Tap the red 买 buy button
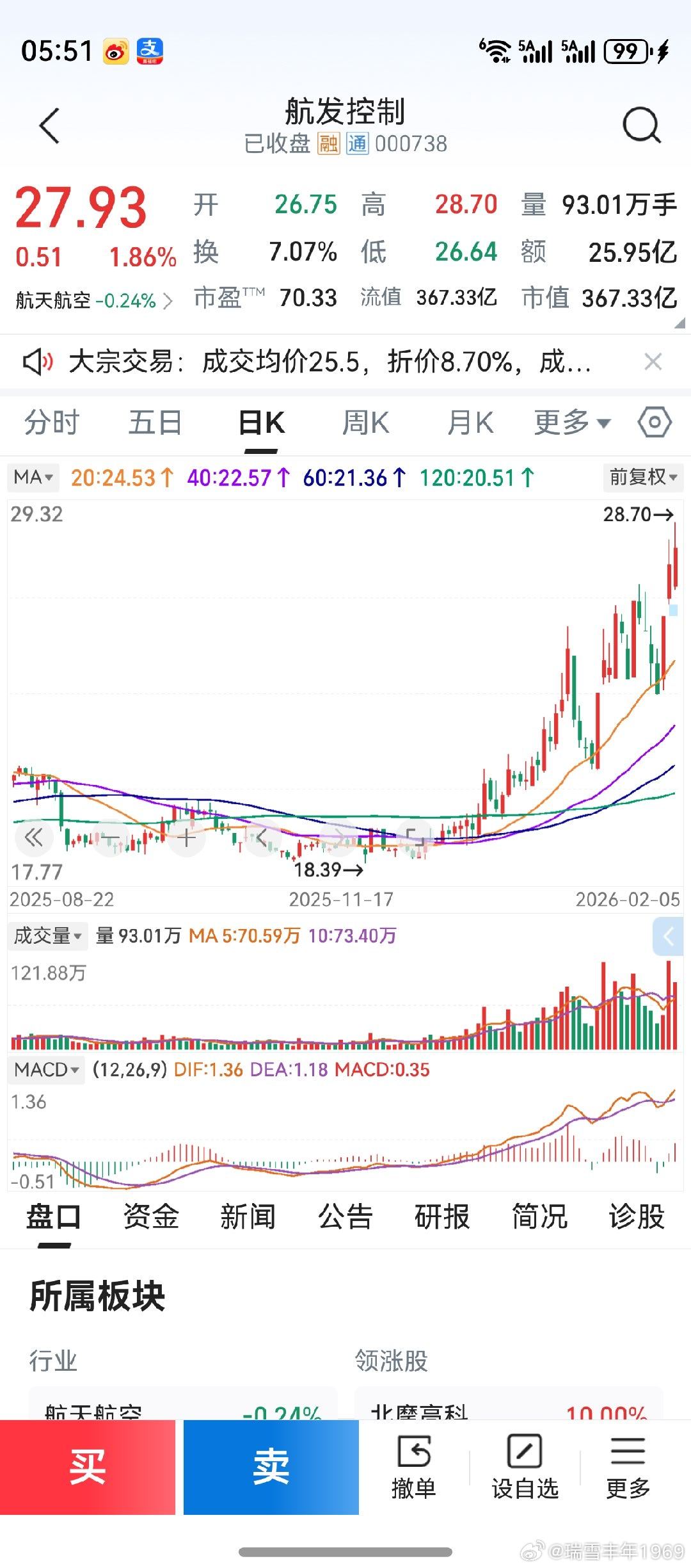Viewport: 691px width, 1568px height. point(90,1466)
